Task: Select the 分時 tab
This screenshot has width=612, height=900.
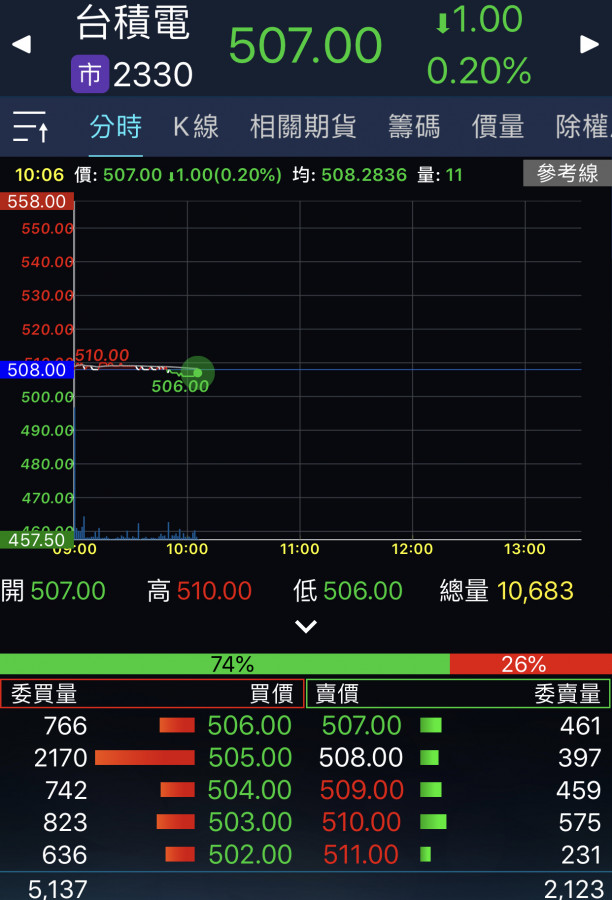Action: coord(115,127)
